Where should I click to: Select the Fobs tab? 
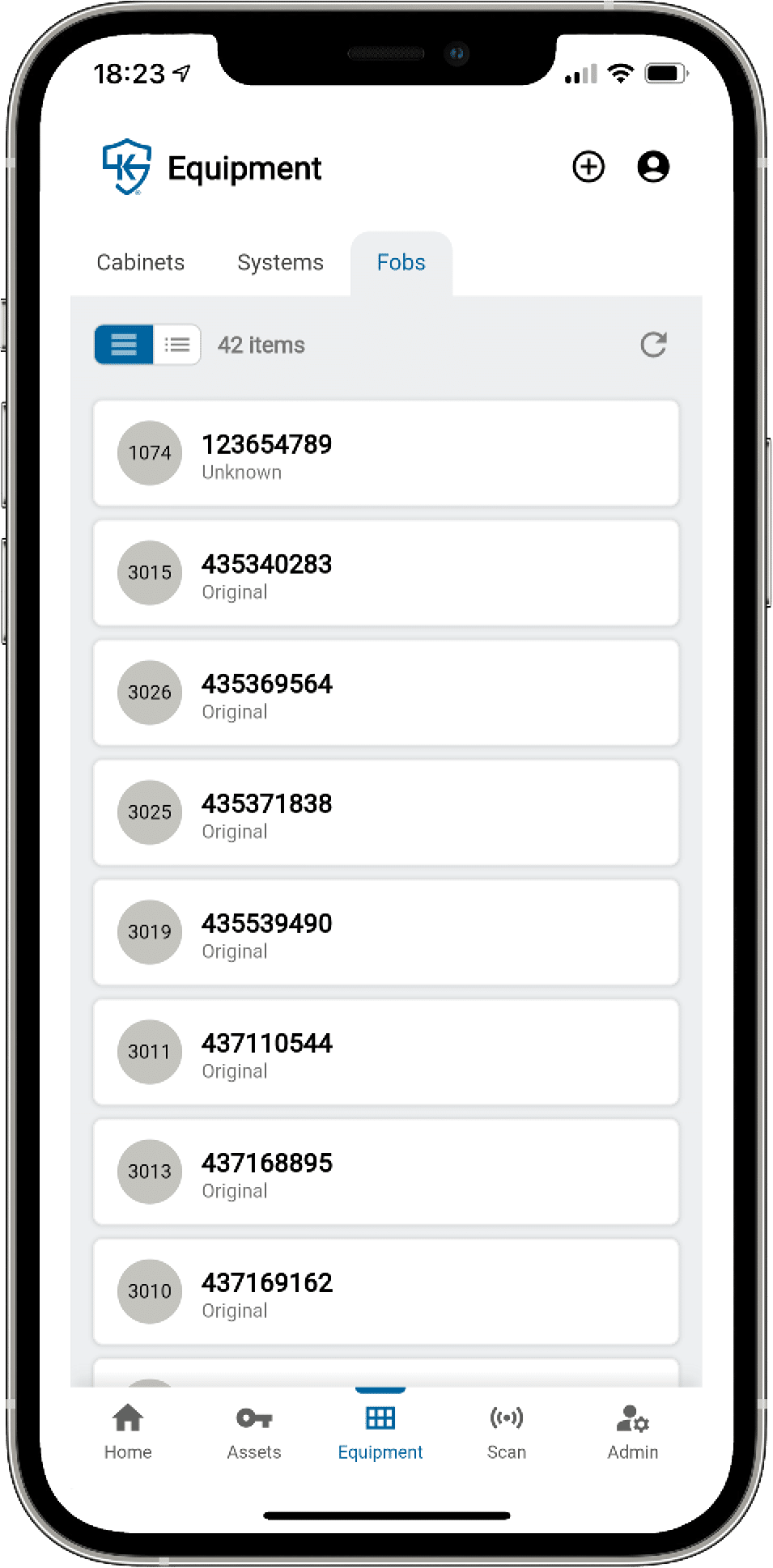(401, 262)
